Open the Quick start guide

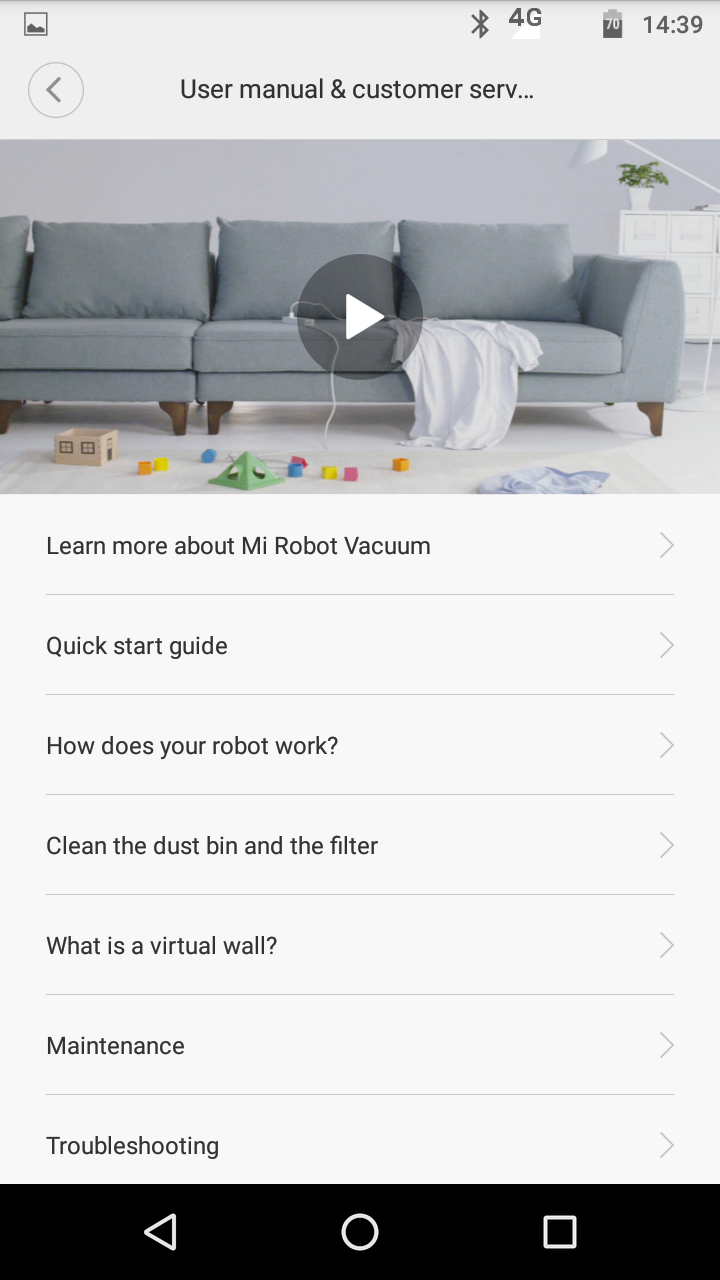[x=360, y=645]
